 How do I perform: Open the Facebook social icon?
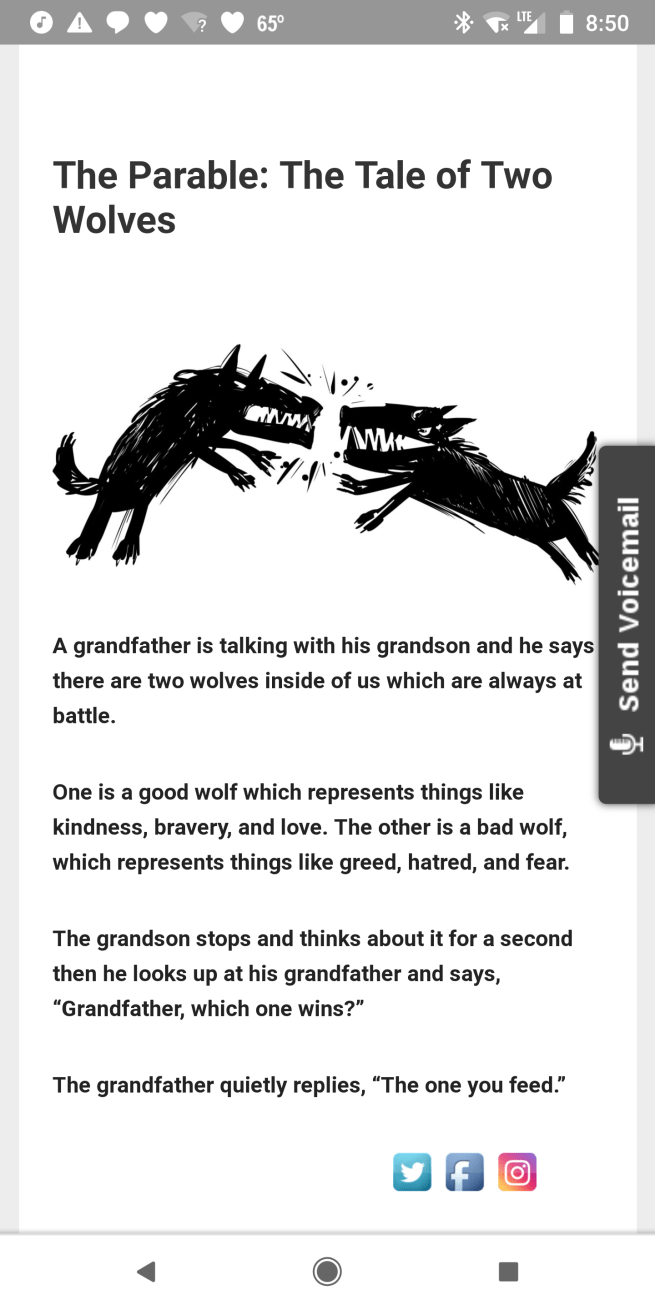pos(464,1172)
